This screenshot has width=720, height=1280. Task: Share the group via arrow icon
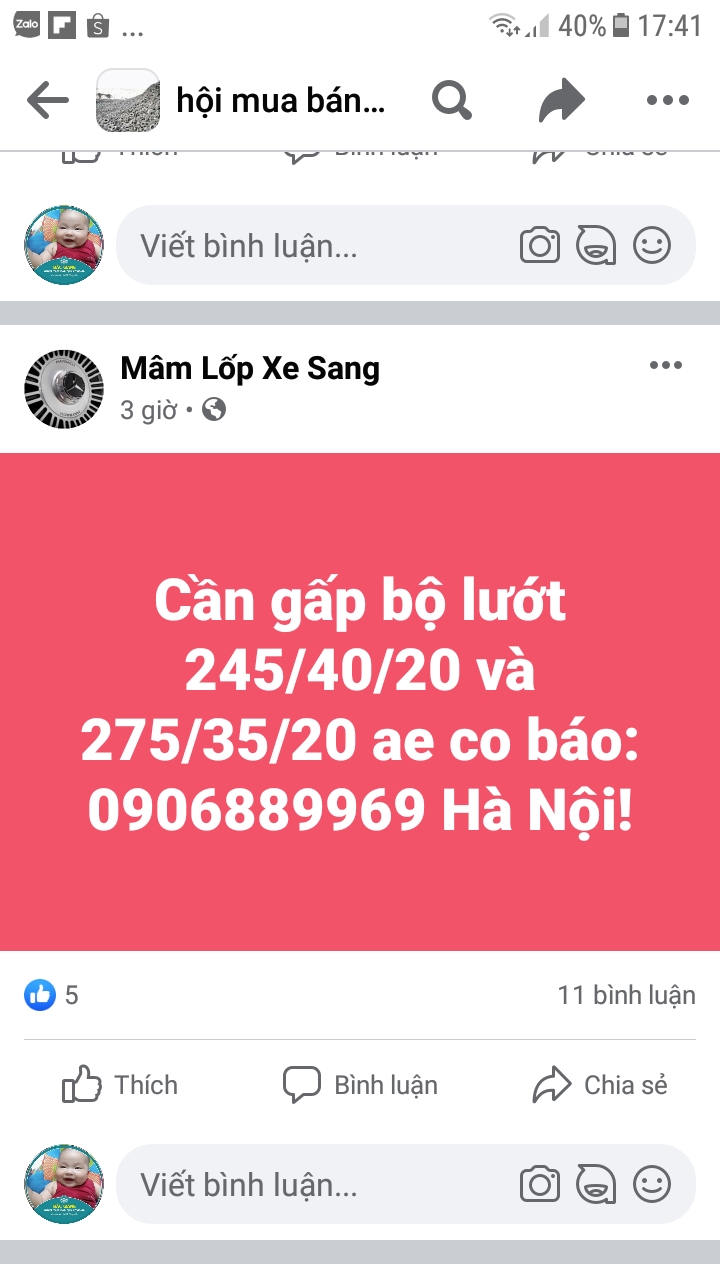click(x=561, y=100)
